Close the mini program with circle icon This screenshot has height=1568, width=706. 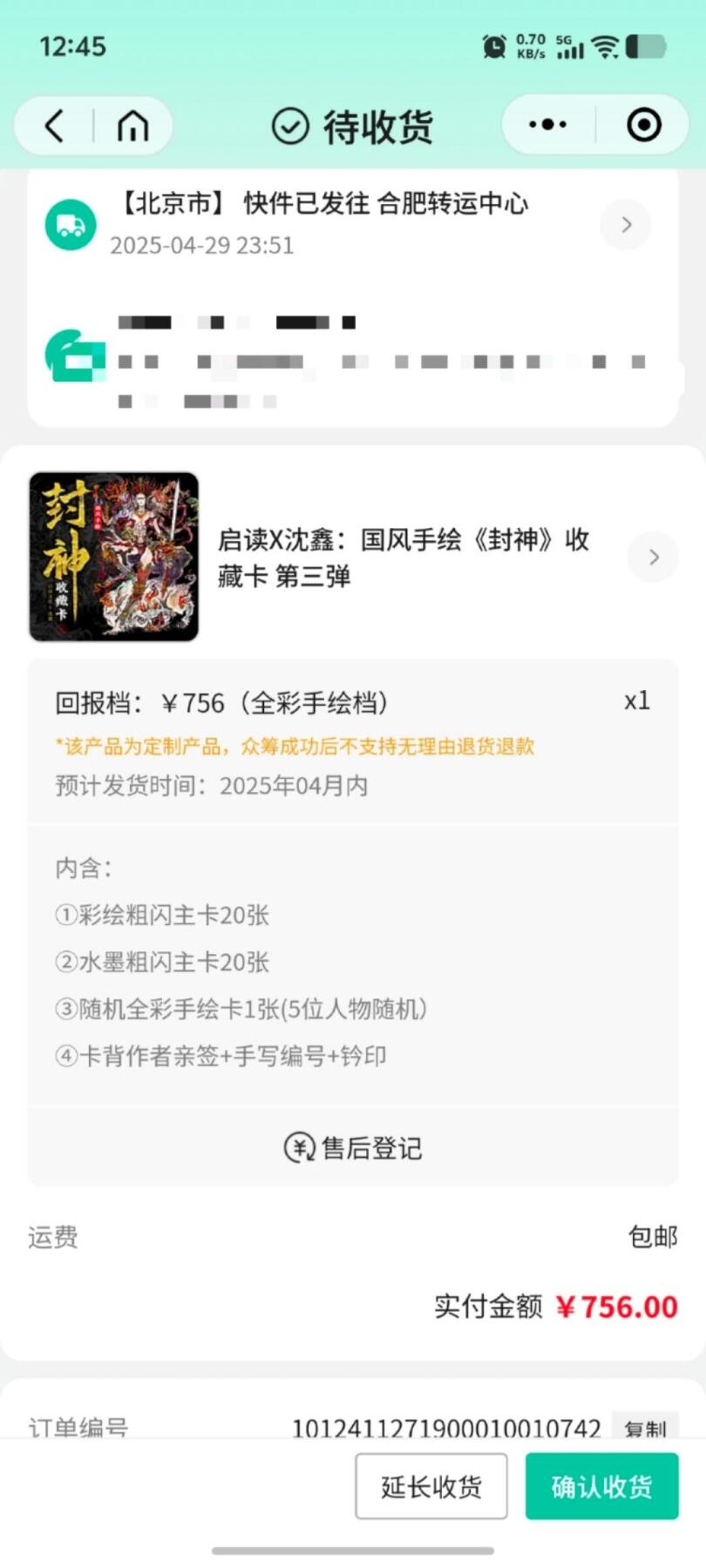coord(643,125)
